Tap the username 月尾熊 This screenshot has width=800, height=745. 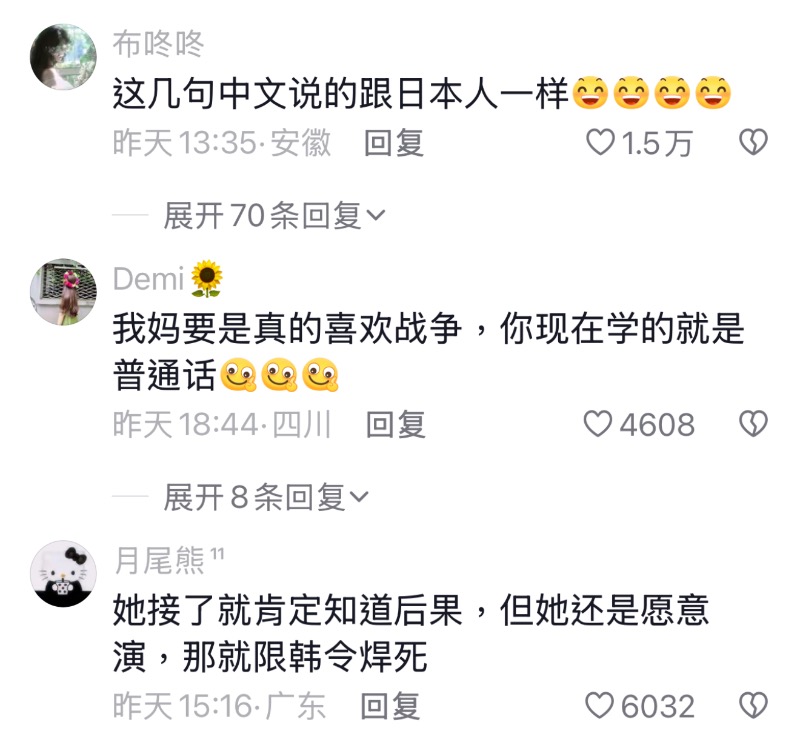(x=158, y=559)
